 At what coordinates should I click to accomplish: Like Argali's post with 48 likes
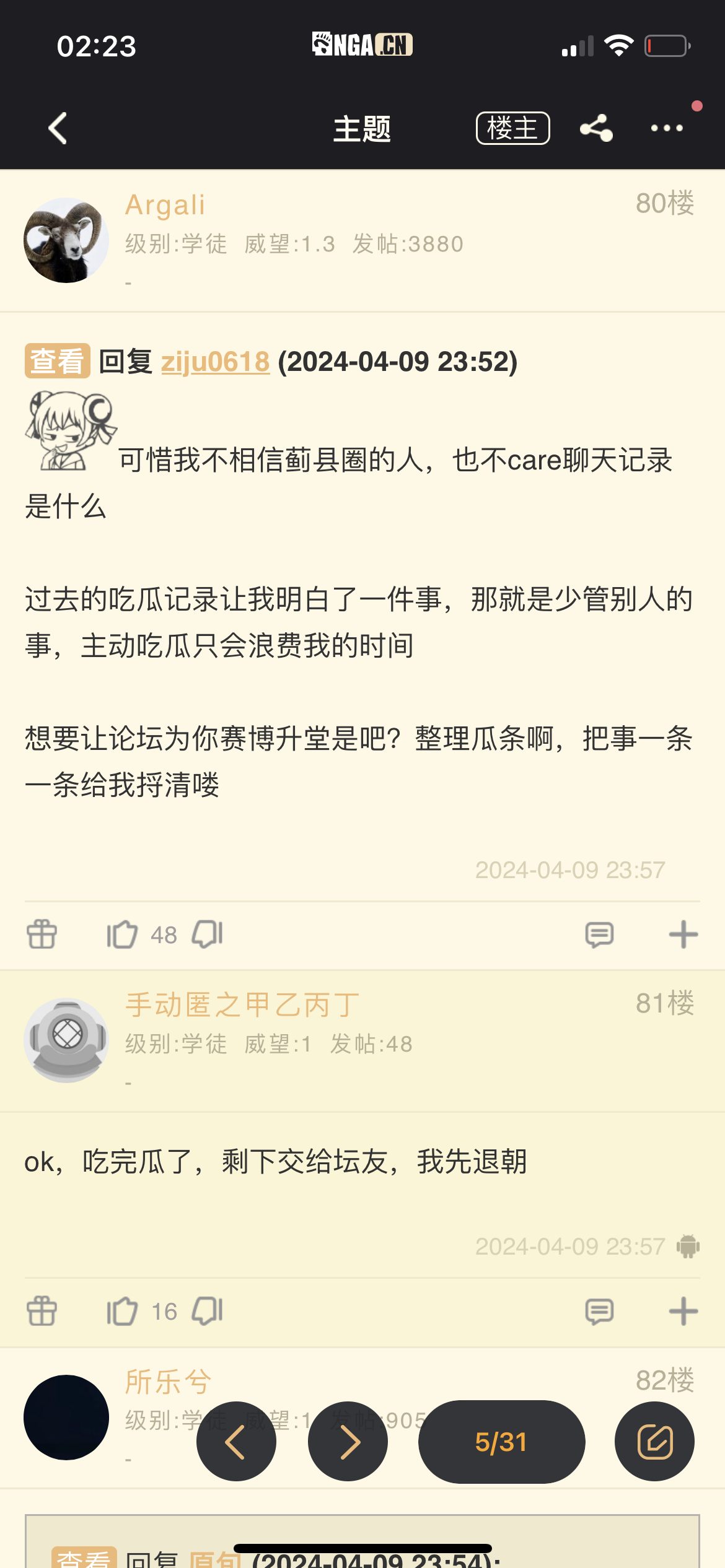click(x=122, y=934)
